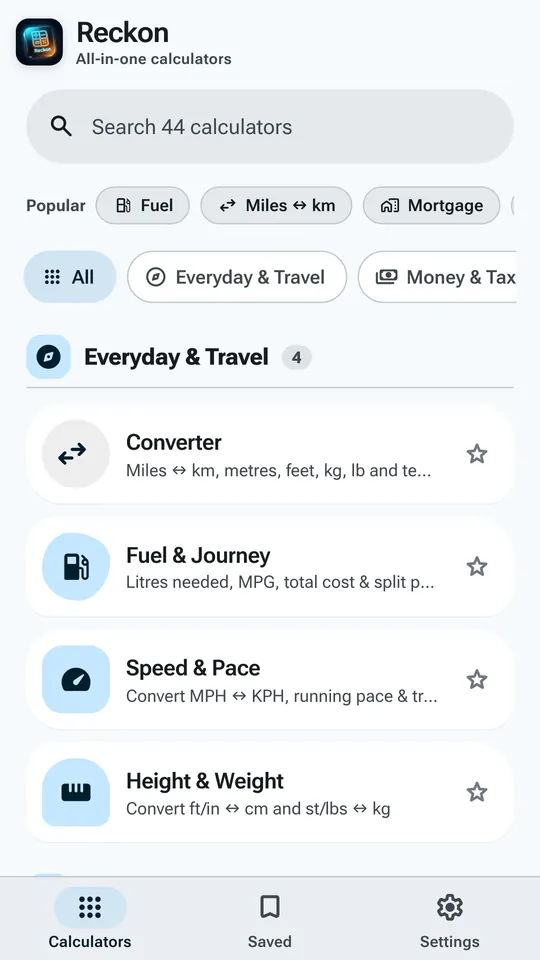The height and width of the screenshot is (960, 540).
Task: Favorite the Height & Weight calculator
Action: (x=477, y=792)
